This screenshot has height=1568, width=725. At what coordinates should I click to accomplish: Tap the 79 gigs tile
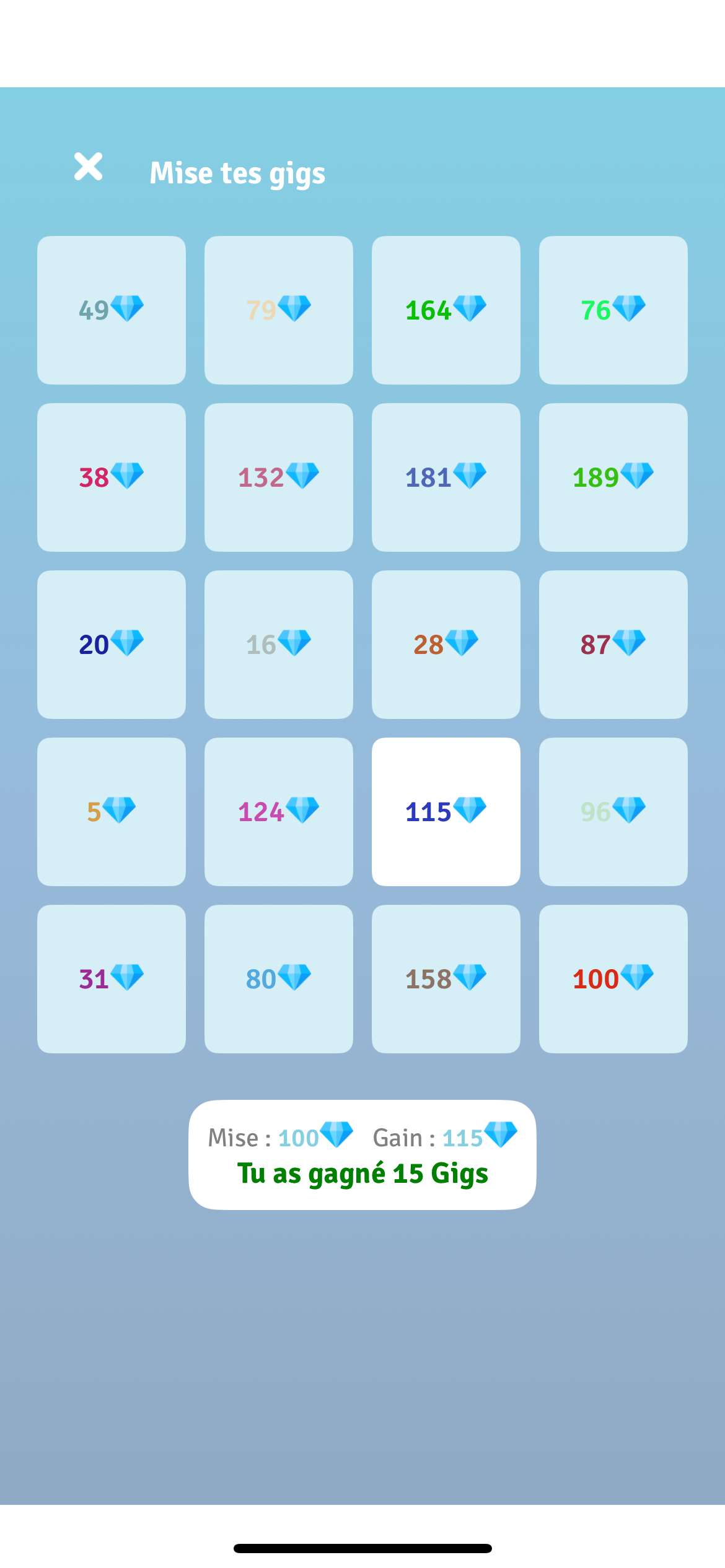point(279,310)
